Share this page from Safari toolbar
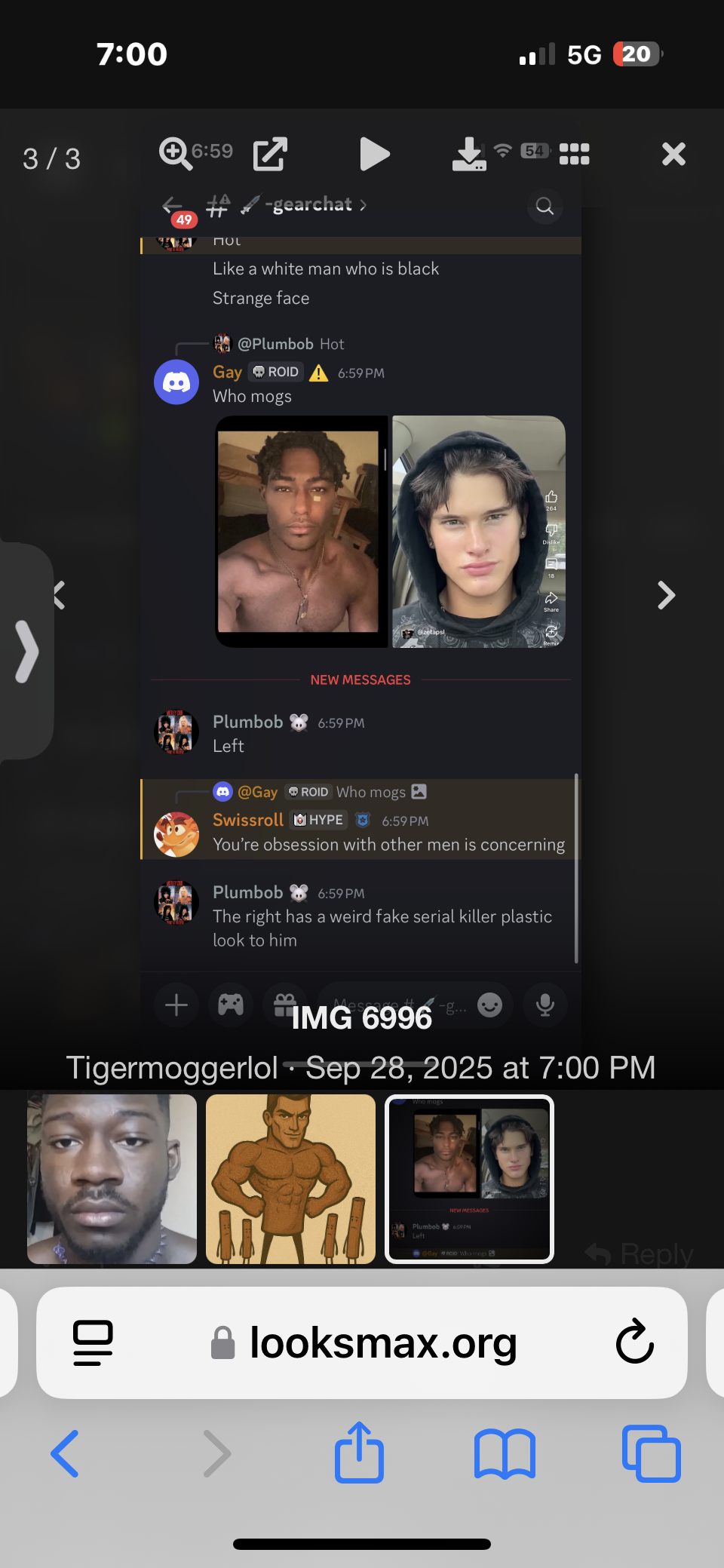The image size is (724, 1568). point(359,1452)
